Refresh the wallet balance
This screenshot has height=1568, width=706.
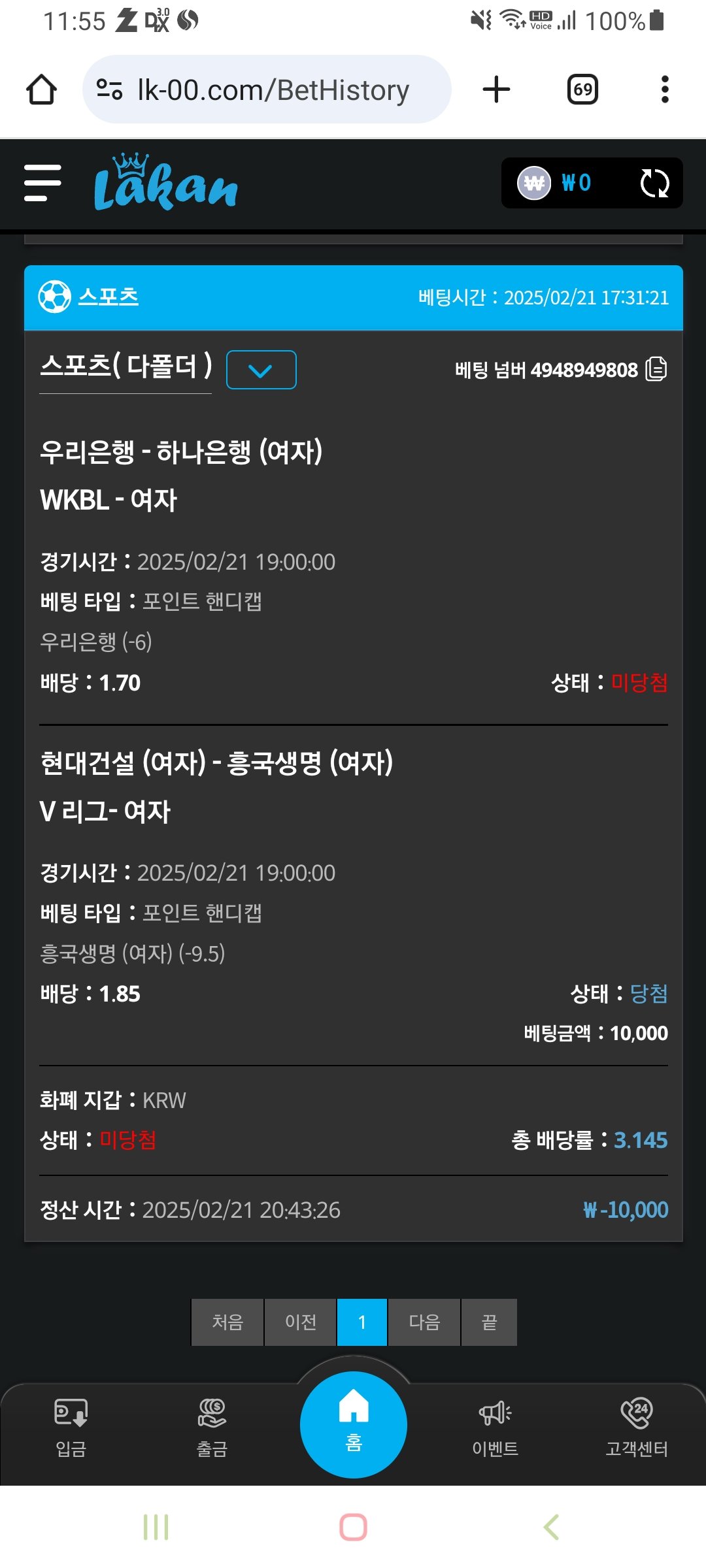pyautogui.click(x=654, y=183)
